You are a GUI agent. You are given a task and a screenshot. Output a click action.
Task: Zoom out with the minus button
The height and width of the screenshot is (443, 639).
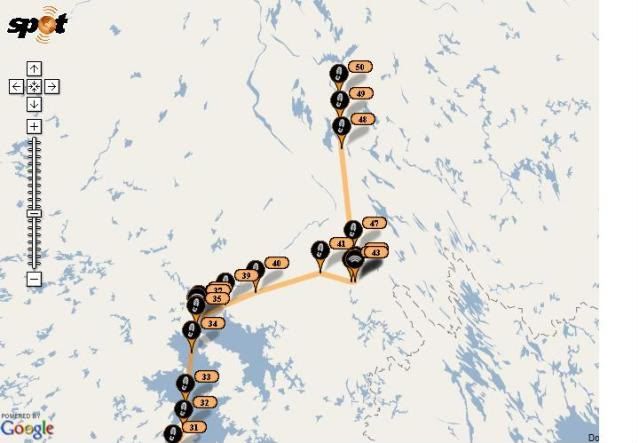tap(34, 279)
